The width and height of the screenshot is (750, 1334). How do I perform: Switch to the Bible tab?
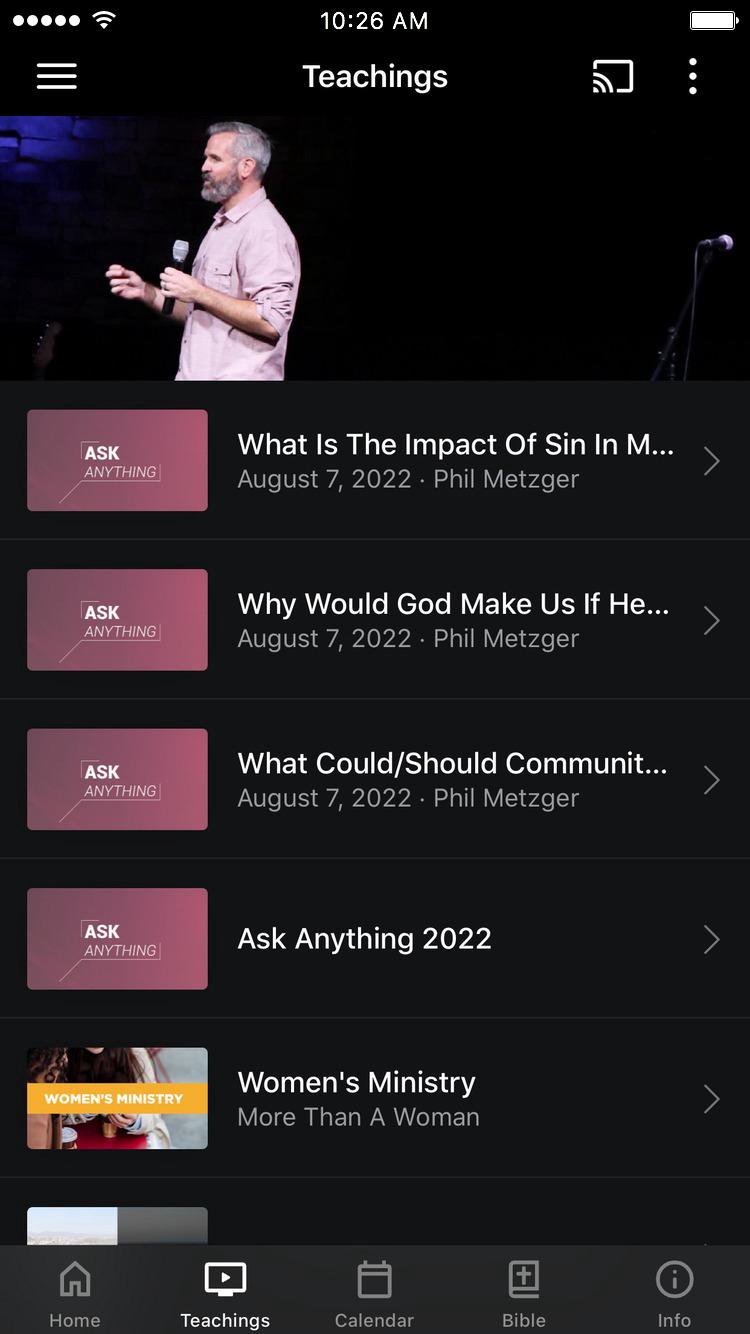[x=524, y=1294]
